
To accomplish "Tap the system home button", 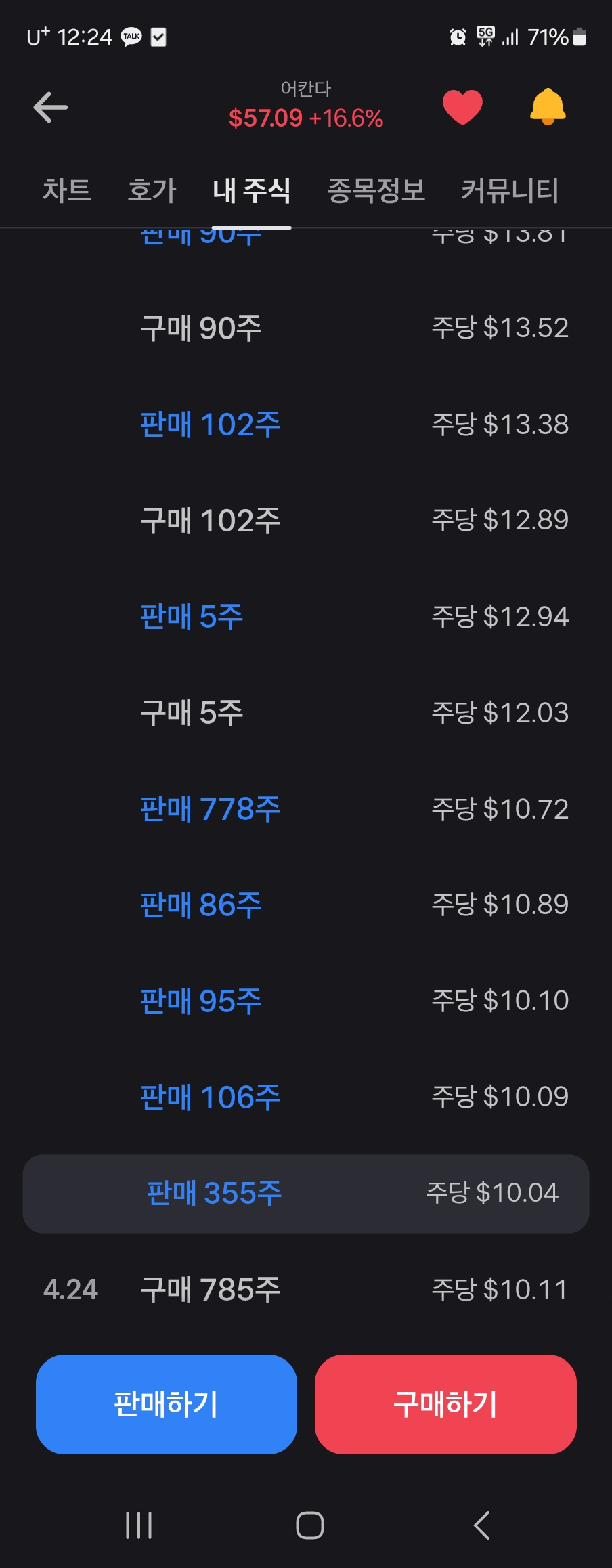I will tap(310, 1525).
